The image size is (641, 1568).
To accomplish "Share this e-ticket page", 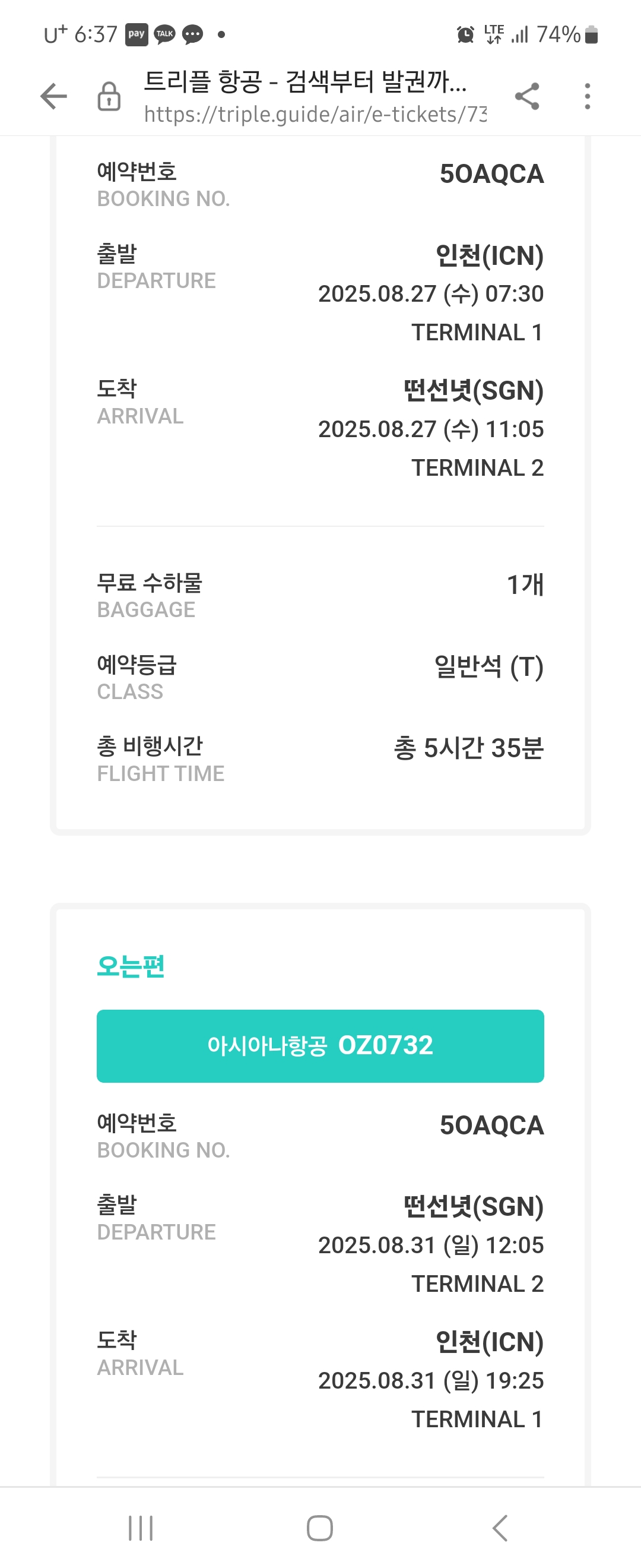I will click(x=526, y=96).
